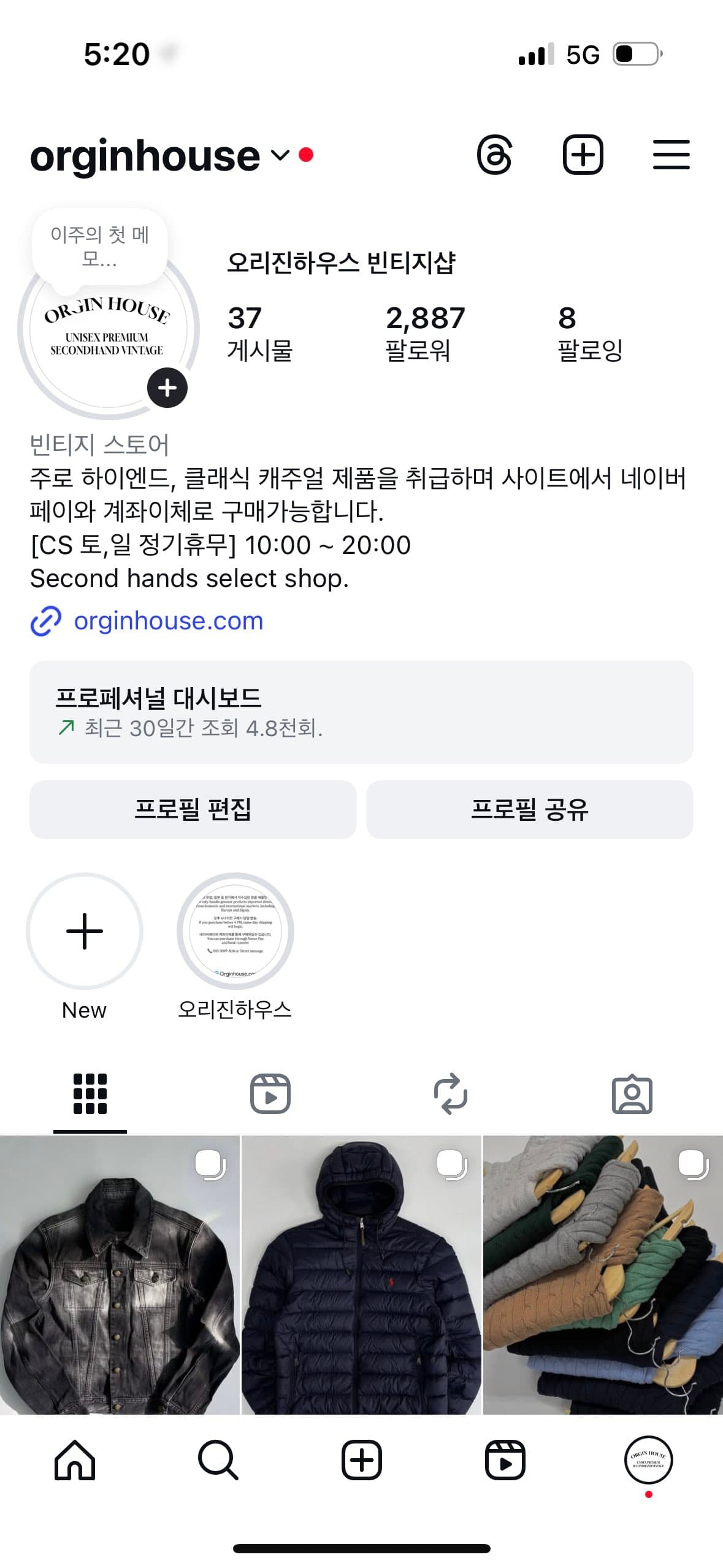Tap 프로필 편집 to edit the profile
The height and width of the screenshot is (1568, 723).
[x=193, y=809]
